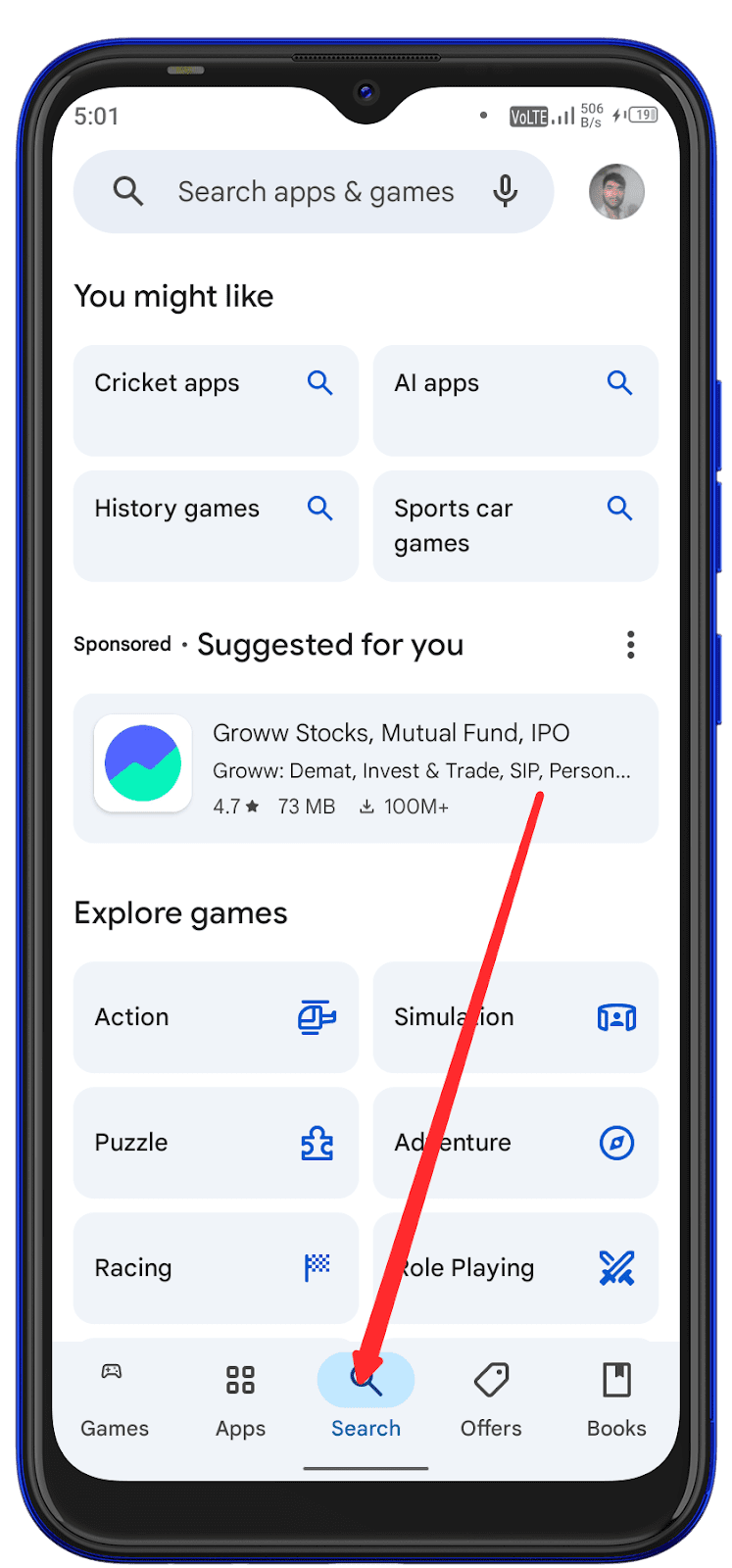Browse the Adventure games category
Viewport: 732px width, 1568px height.
(x=515, y=1143)
